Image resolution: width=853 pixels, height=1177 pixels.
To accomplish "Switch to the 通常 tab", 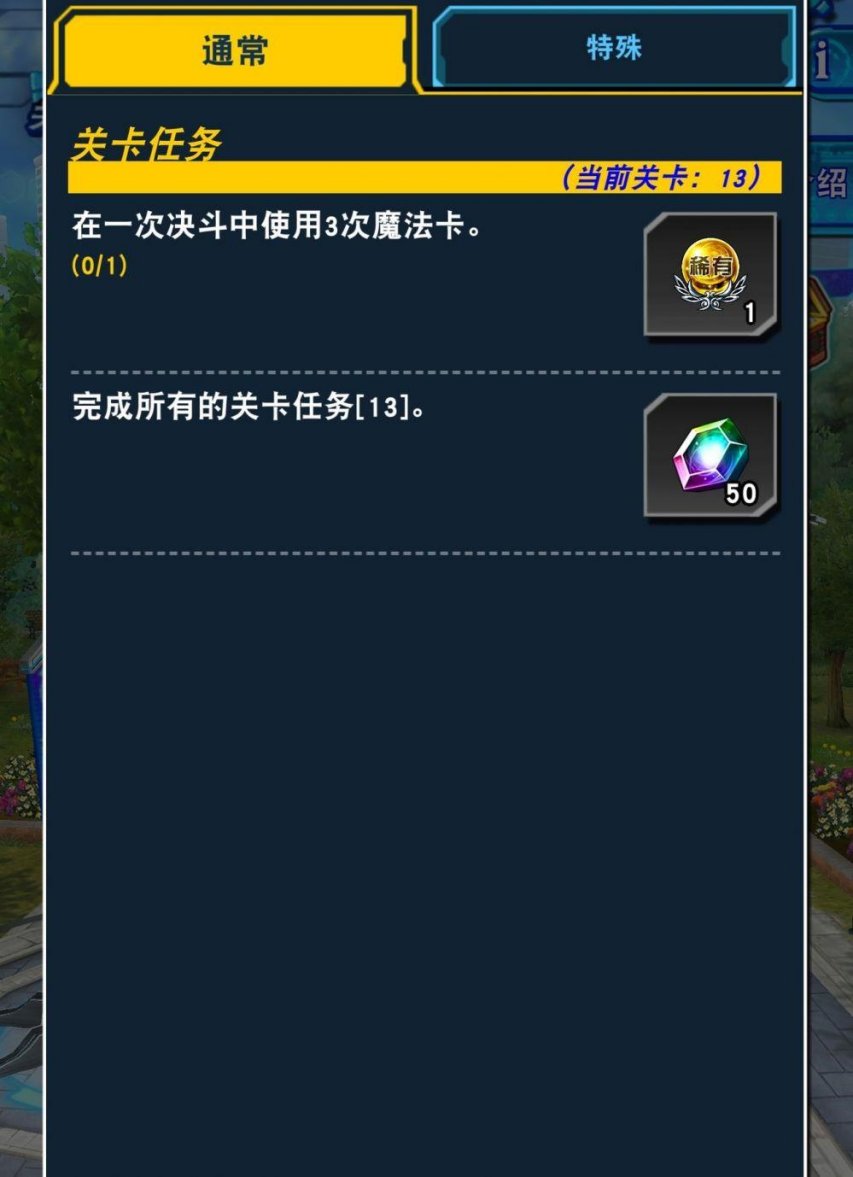I will click(235, 50).
